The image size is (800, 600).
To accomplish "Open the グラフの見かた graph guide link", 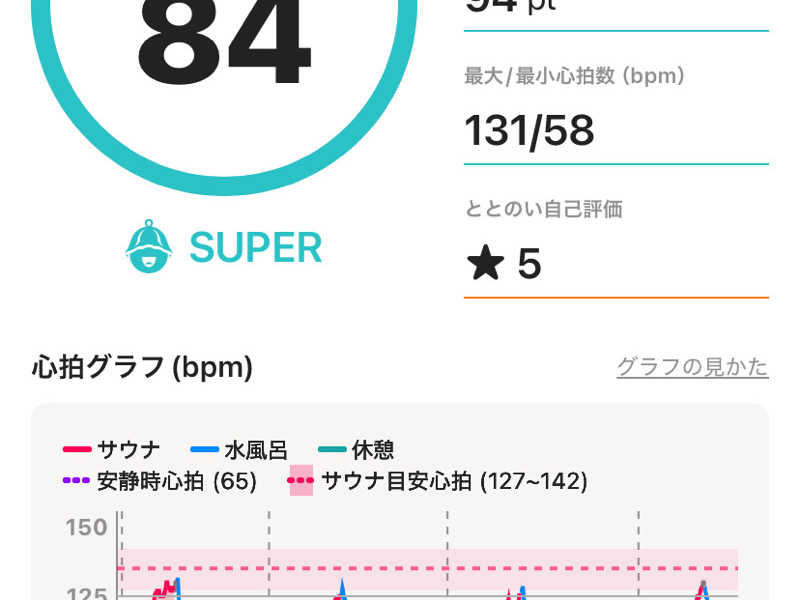I will [x=692, y=367].
